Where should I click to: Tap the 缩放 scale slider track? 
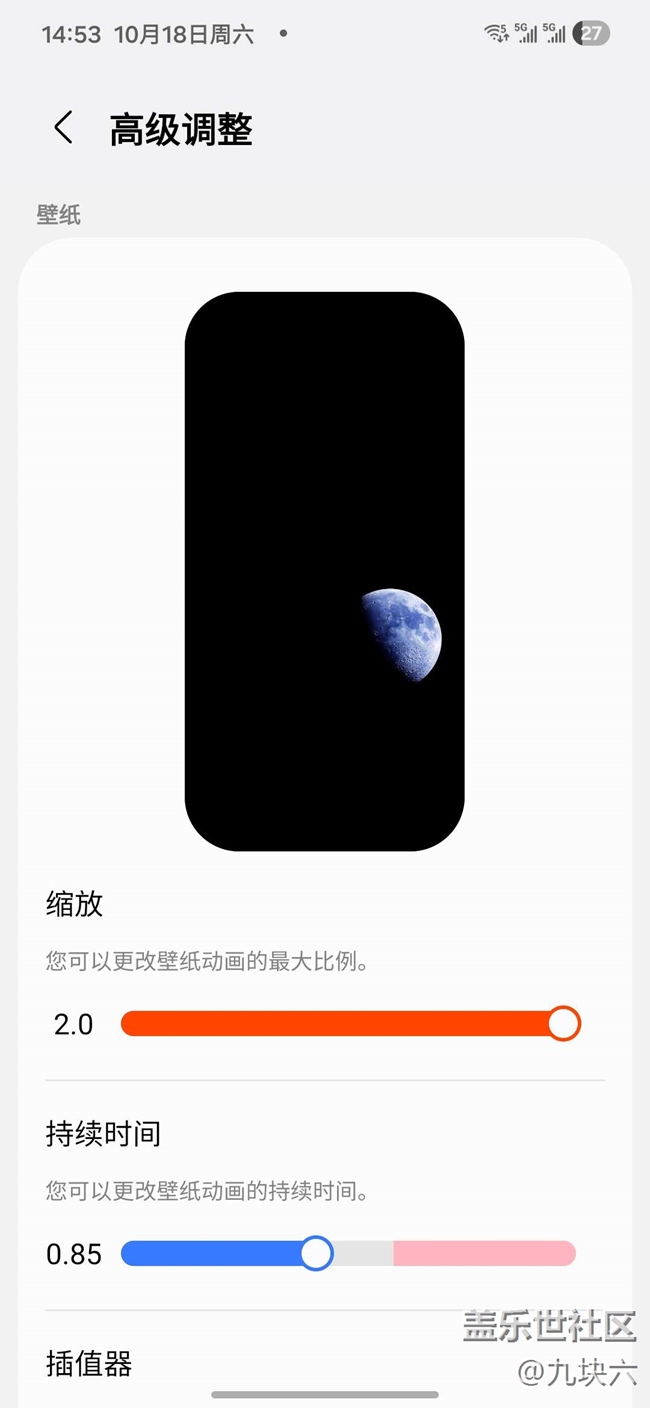[x=340, y=1024]
